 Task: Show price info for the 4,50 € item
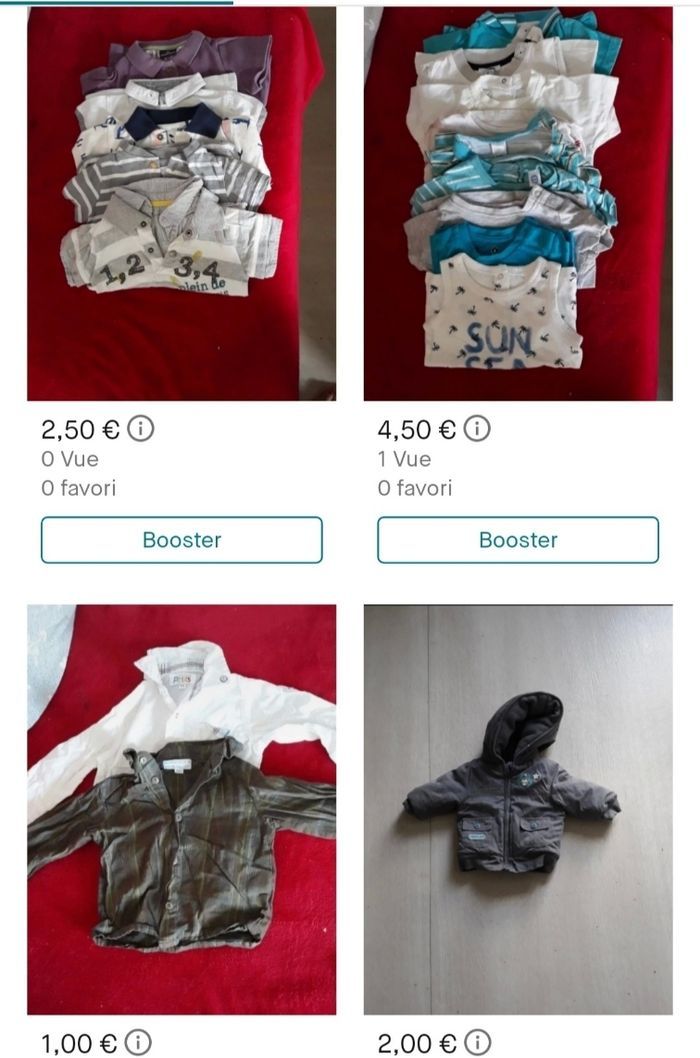coord(479,430)
